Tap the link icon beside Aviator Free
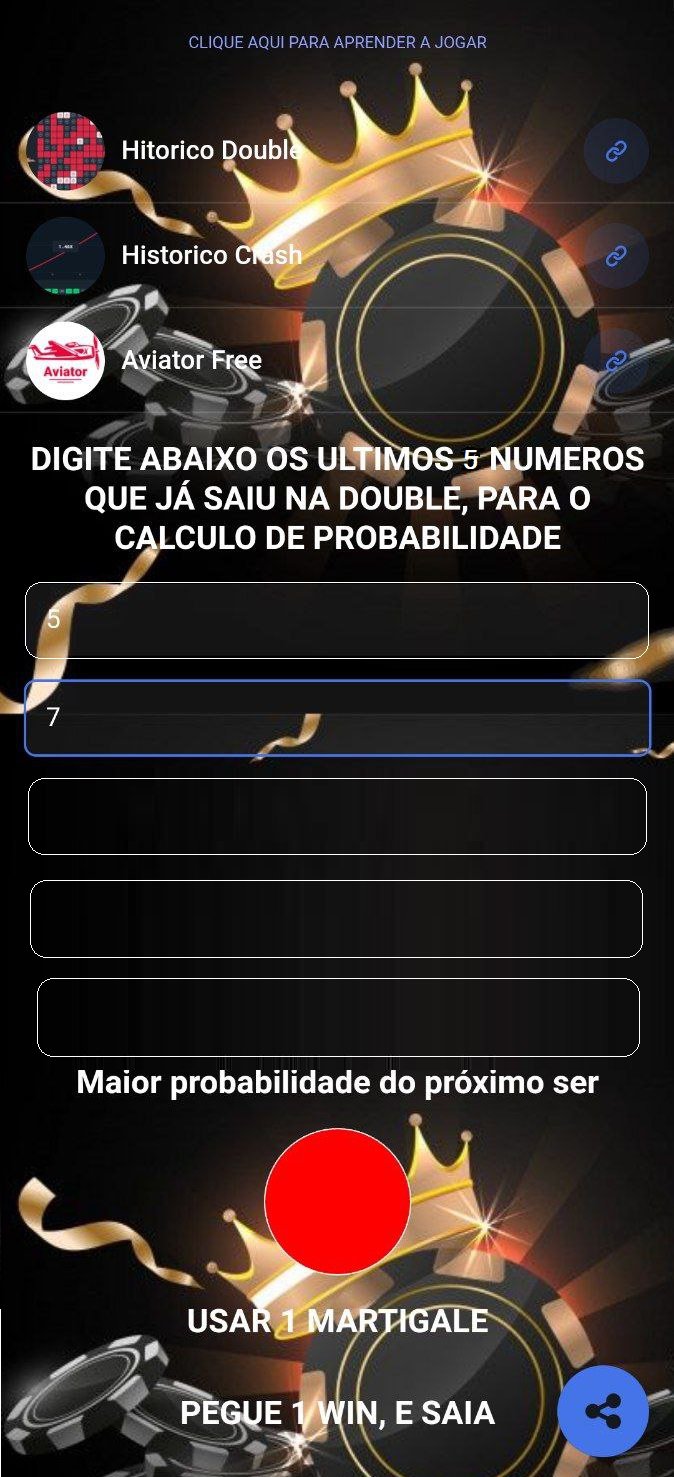The height and width of the screenshot is (1477, 674). 616,360
